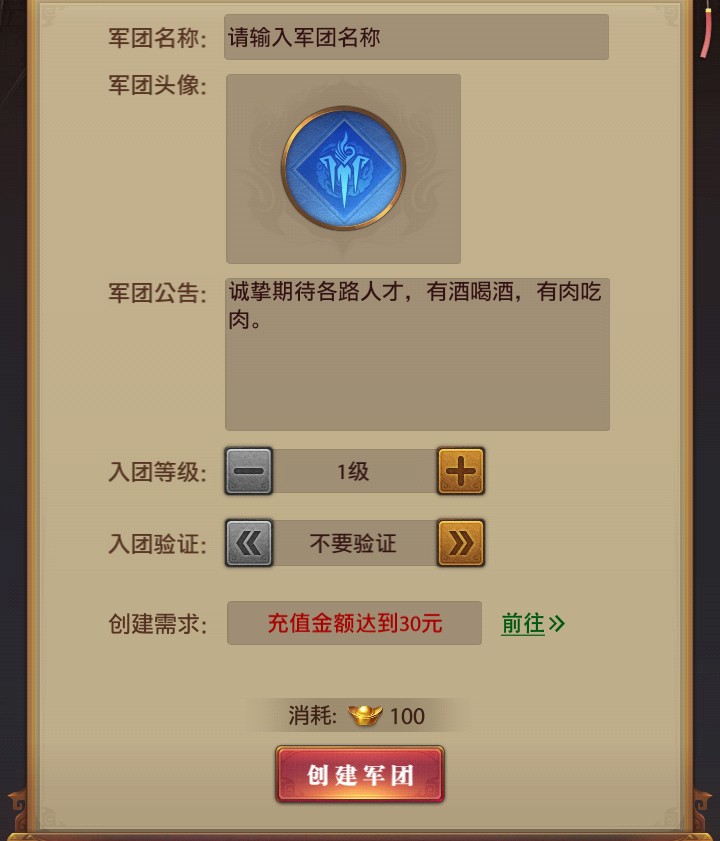Select the previous 入团验证 option
This screenshot has width=720, height=841.
coord(249,543)
